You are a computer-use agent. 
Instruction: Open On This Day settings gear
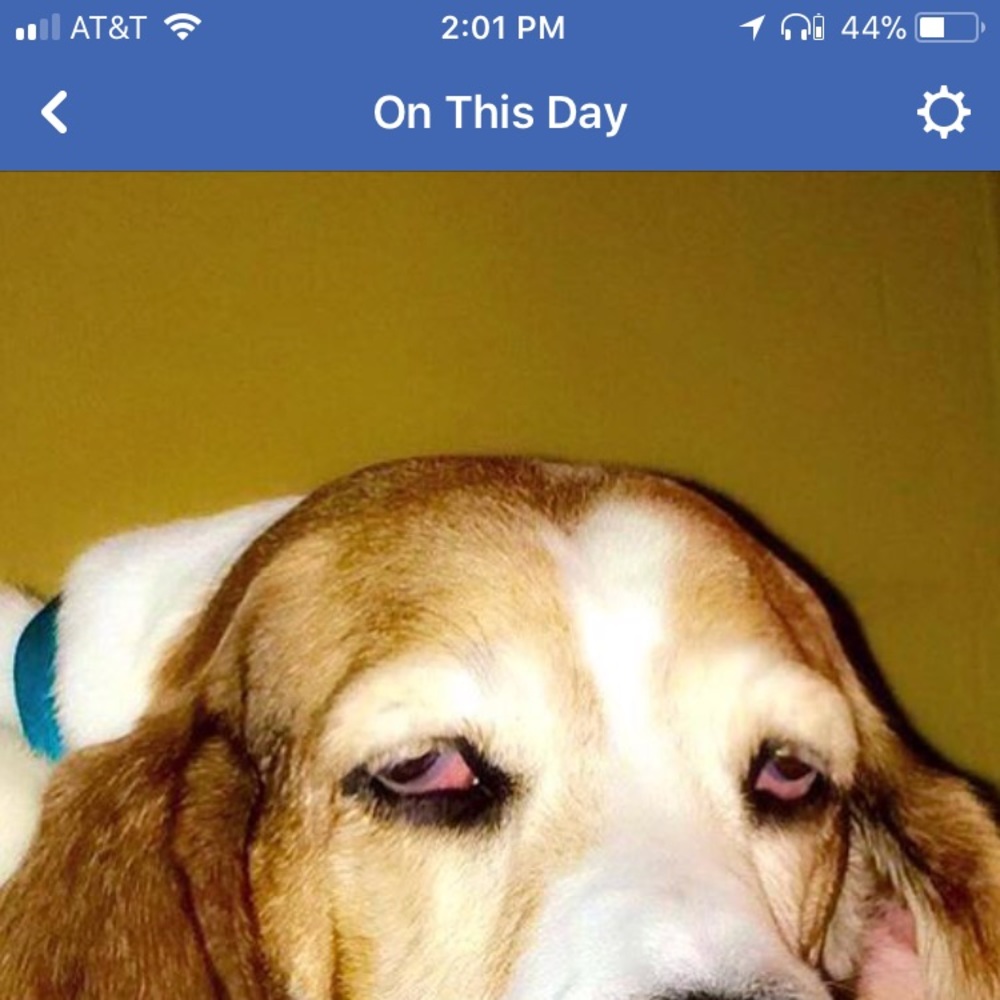943,112
